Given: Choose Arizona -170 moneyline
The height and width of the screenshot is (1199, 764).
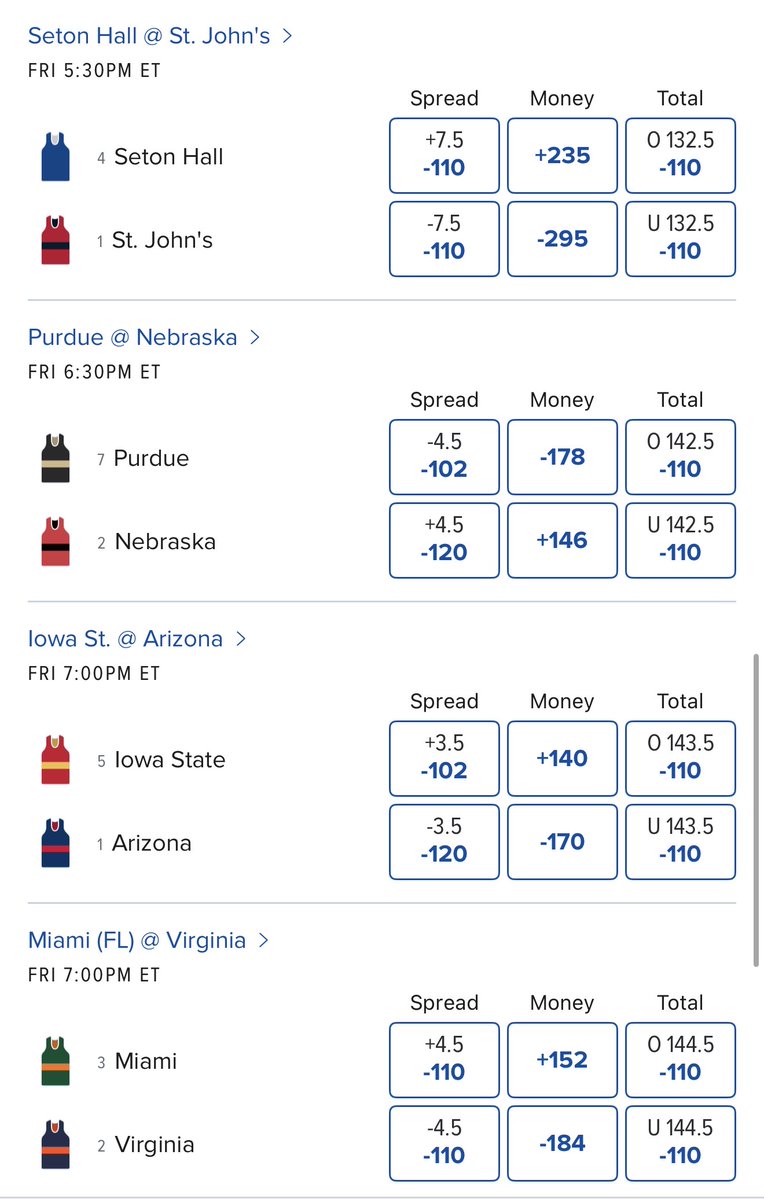Looking at the screenshot, I should [562, 842].
